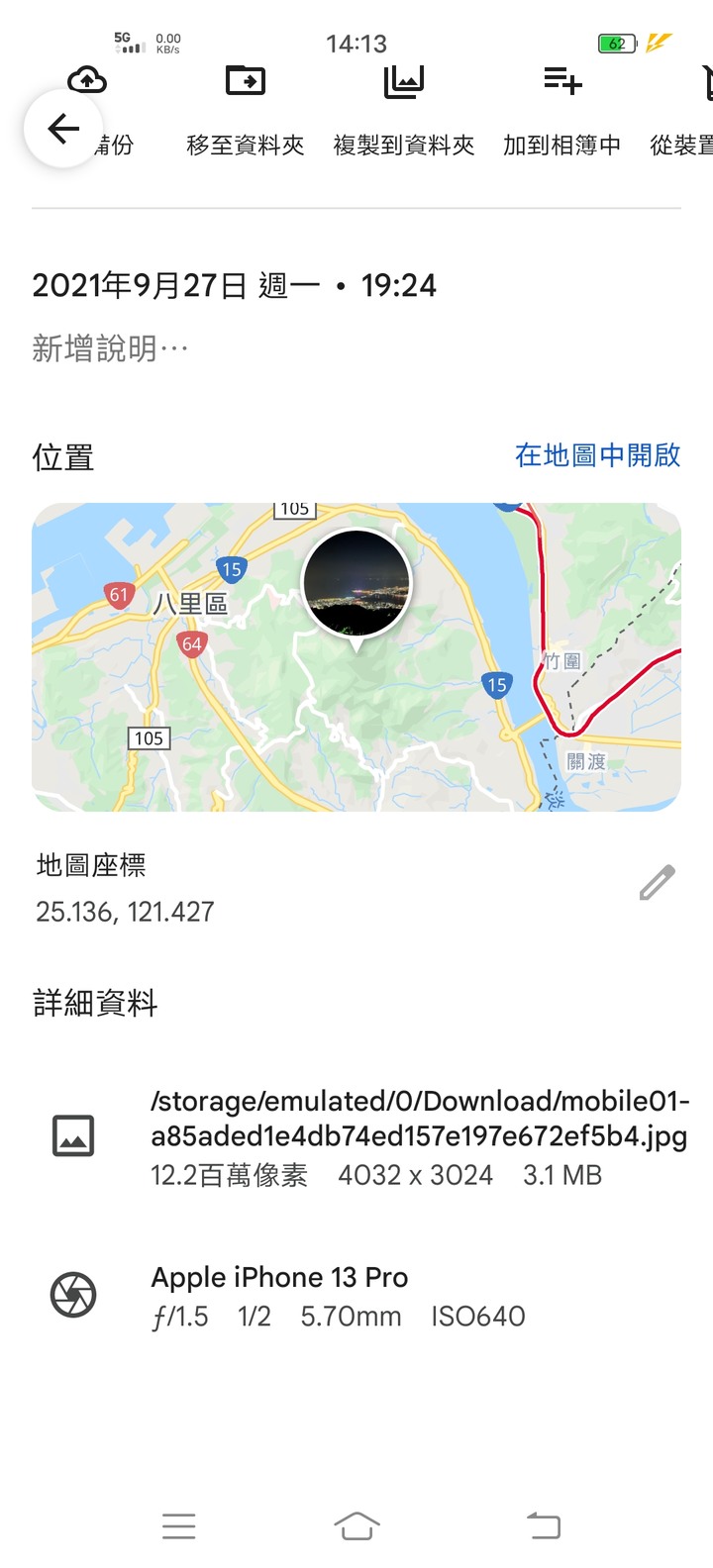Open the location map preview
The width and height of the screenshot is (713, 1568).
click(x=356, y=657)
